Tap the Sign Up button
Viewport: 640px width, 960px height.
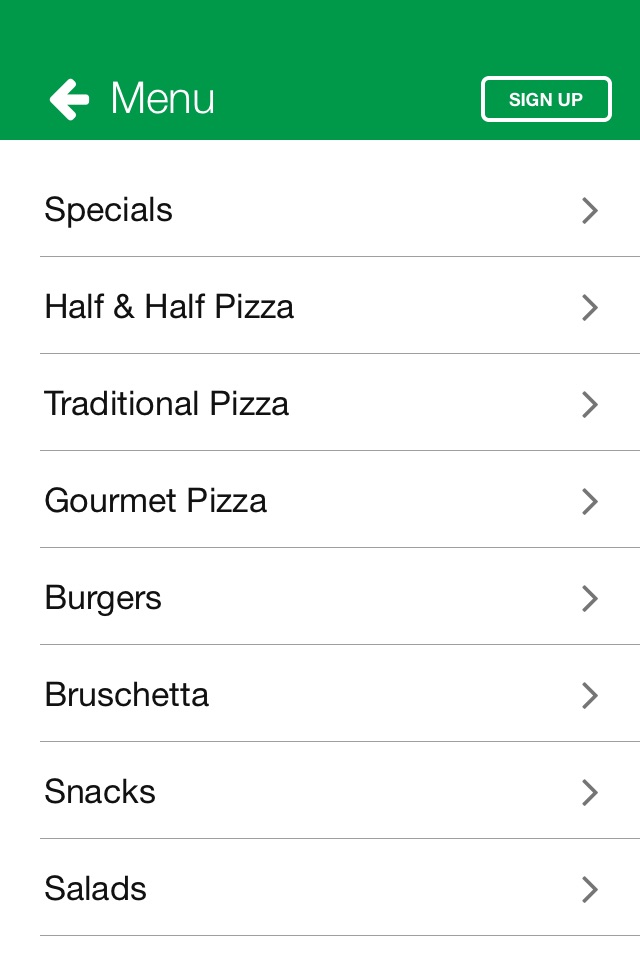point(546,99)
